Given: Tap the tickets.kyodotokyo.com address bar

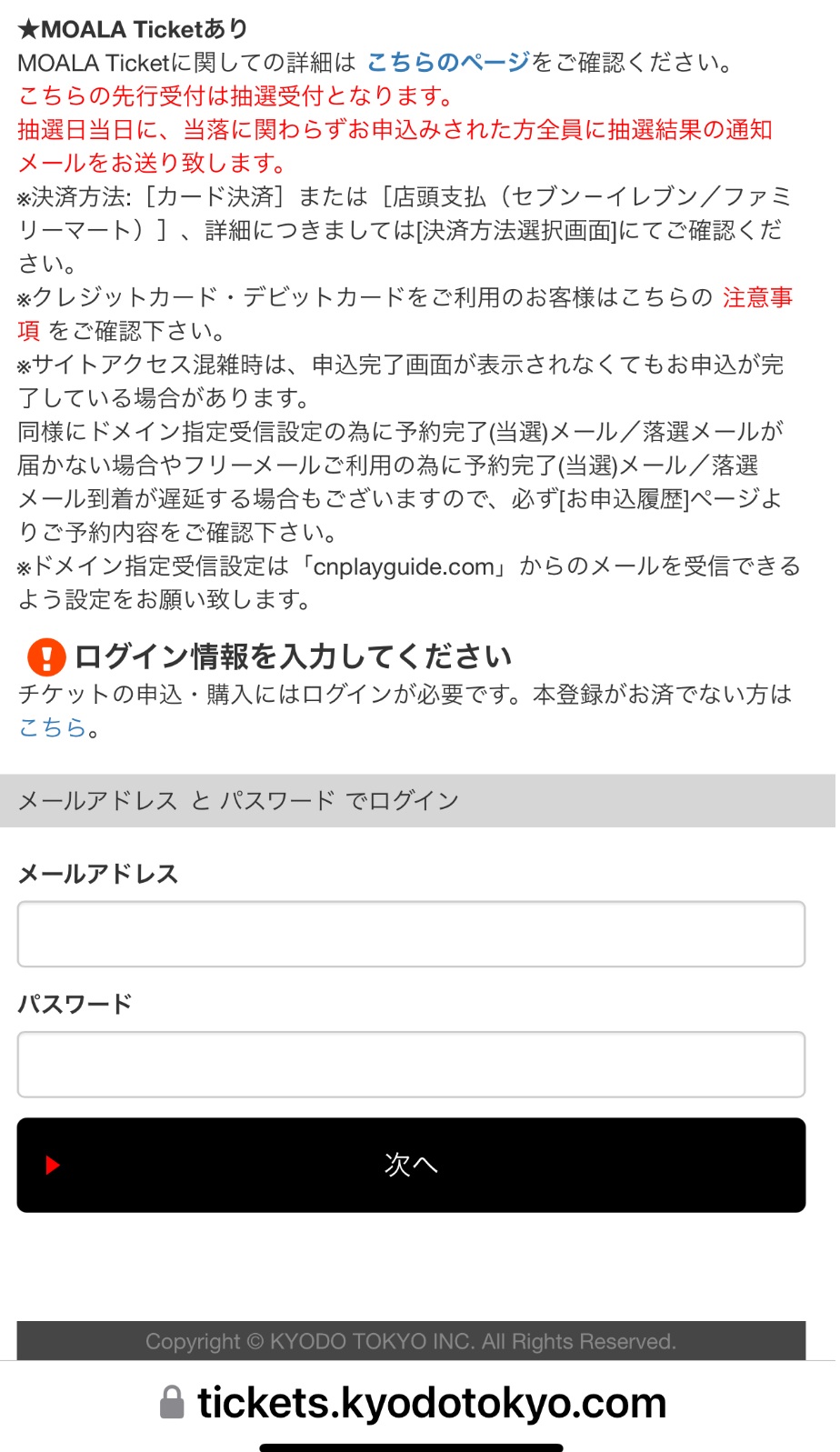Looking at the screenshot, I should tap(414, 1402).
